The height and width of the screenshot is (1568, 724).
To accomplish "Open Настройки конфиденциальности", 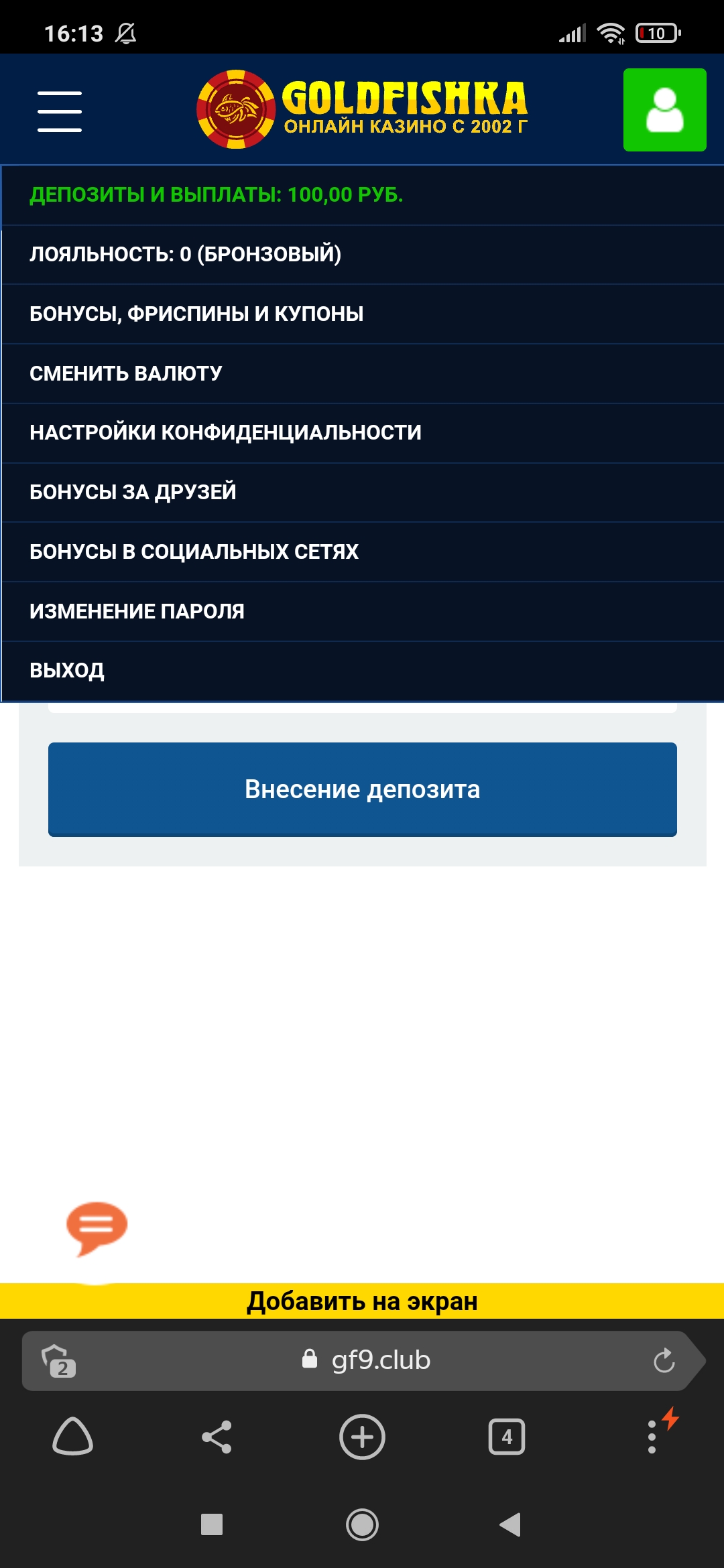I will [225, 433].
